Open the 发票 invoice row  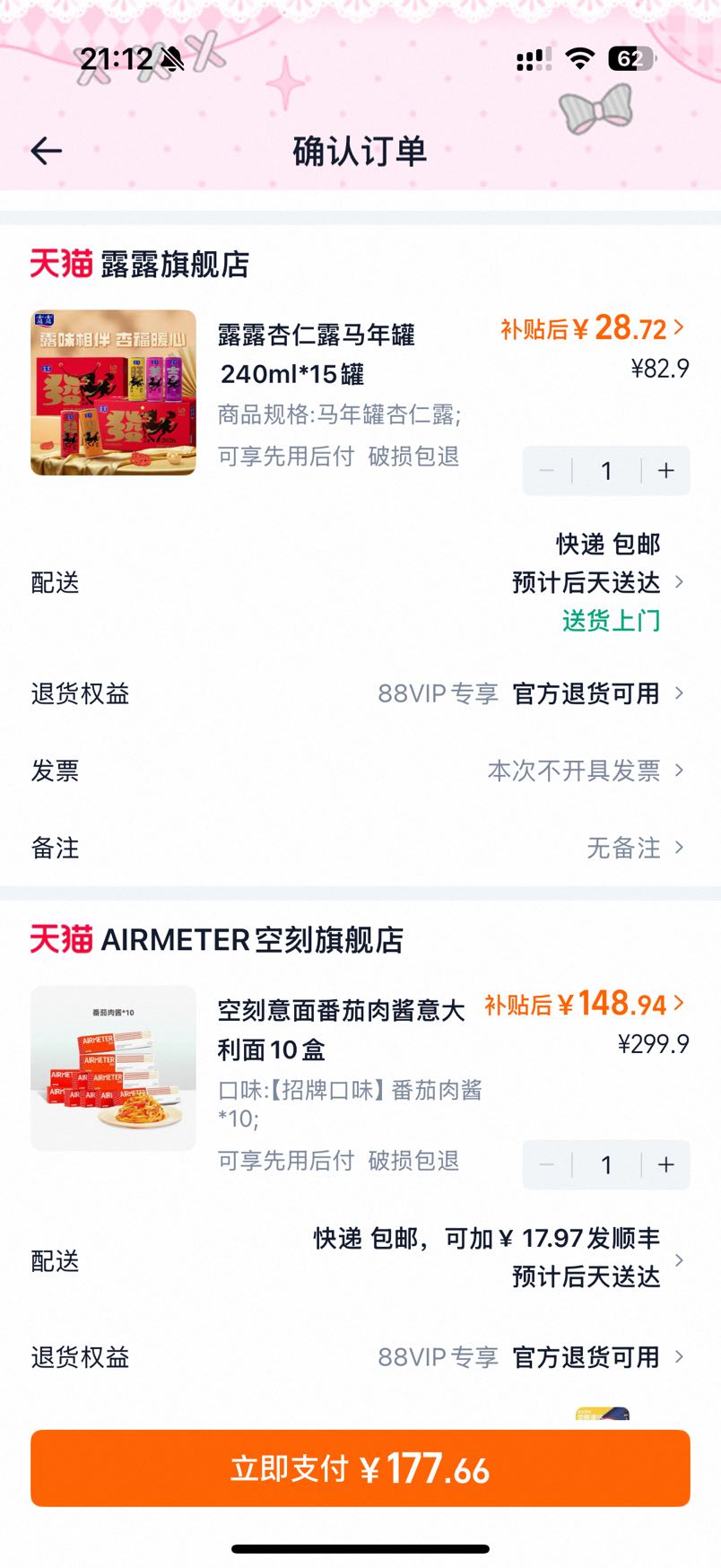coord(360,771)
